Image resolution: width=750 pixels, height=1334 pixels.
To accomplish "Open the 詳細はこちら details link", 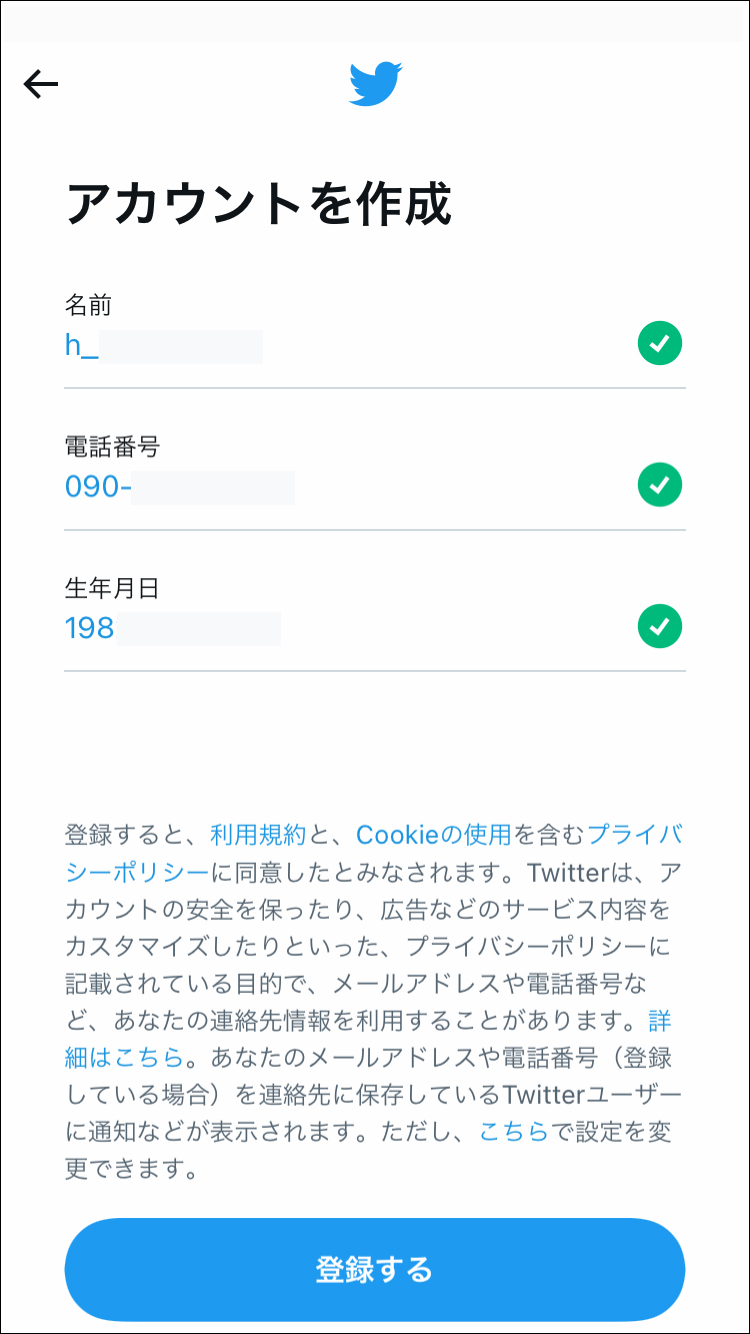I will (124, 1056).
